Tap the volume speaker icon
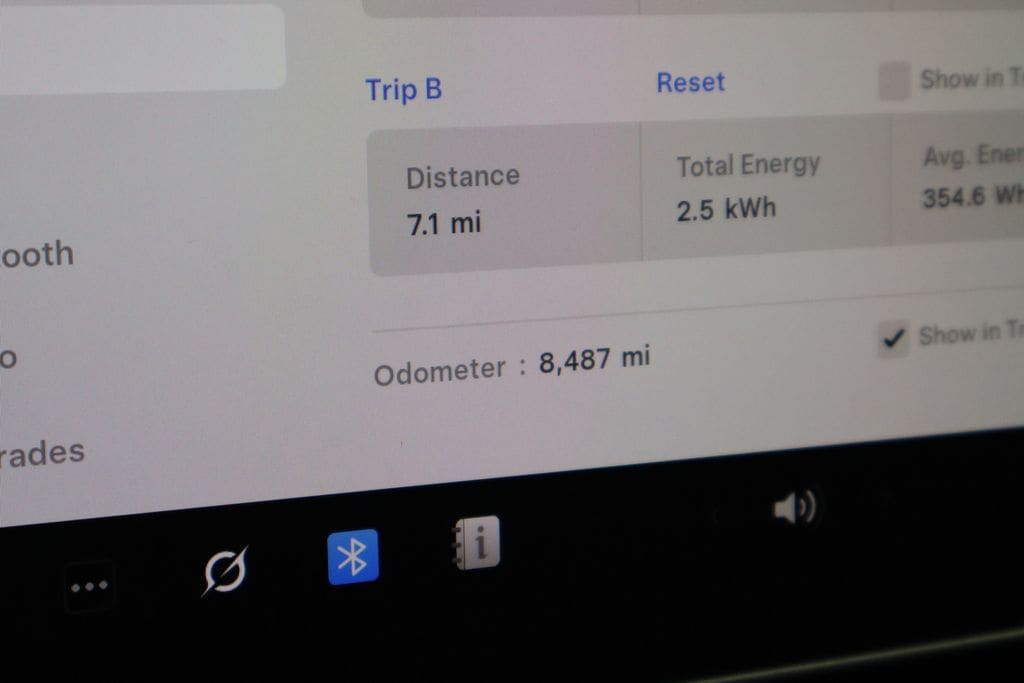 795,508
